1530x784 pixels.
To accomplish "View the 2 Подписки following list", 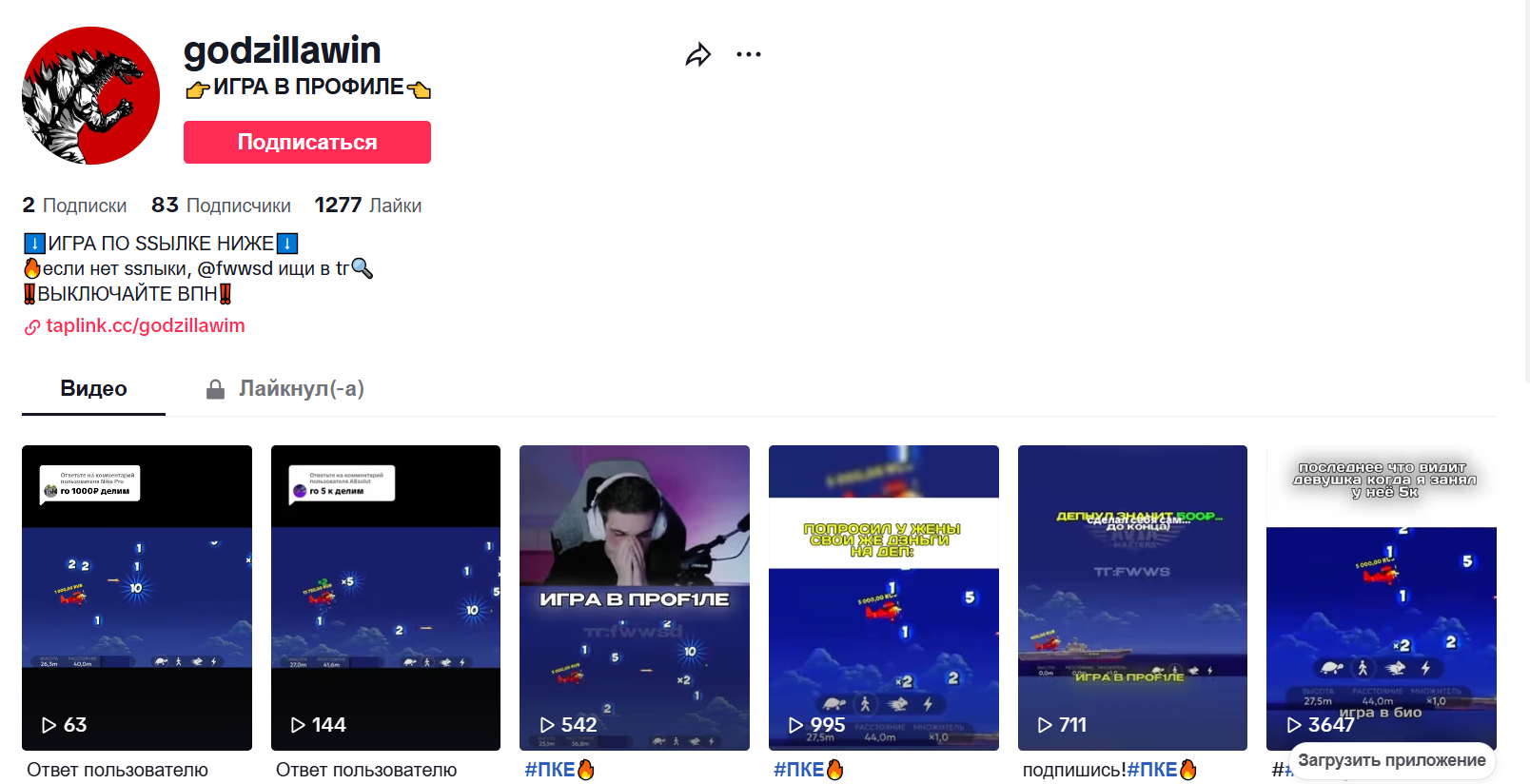I will pyautogui.click(x=74, y=206).
